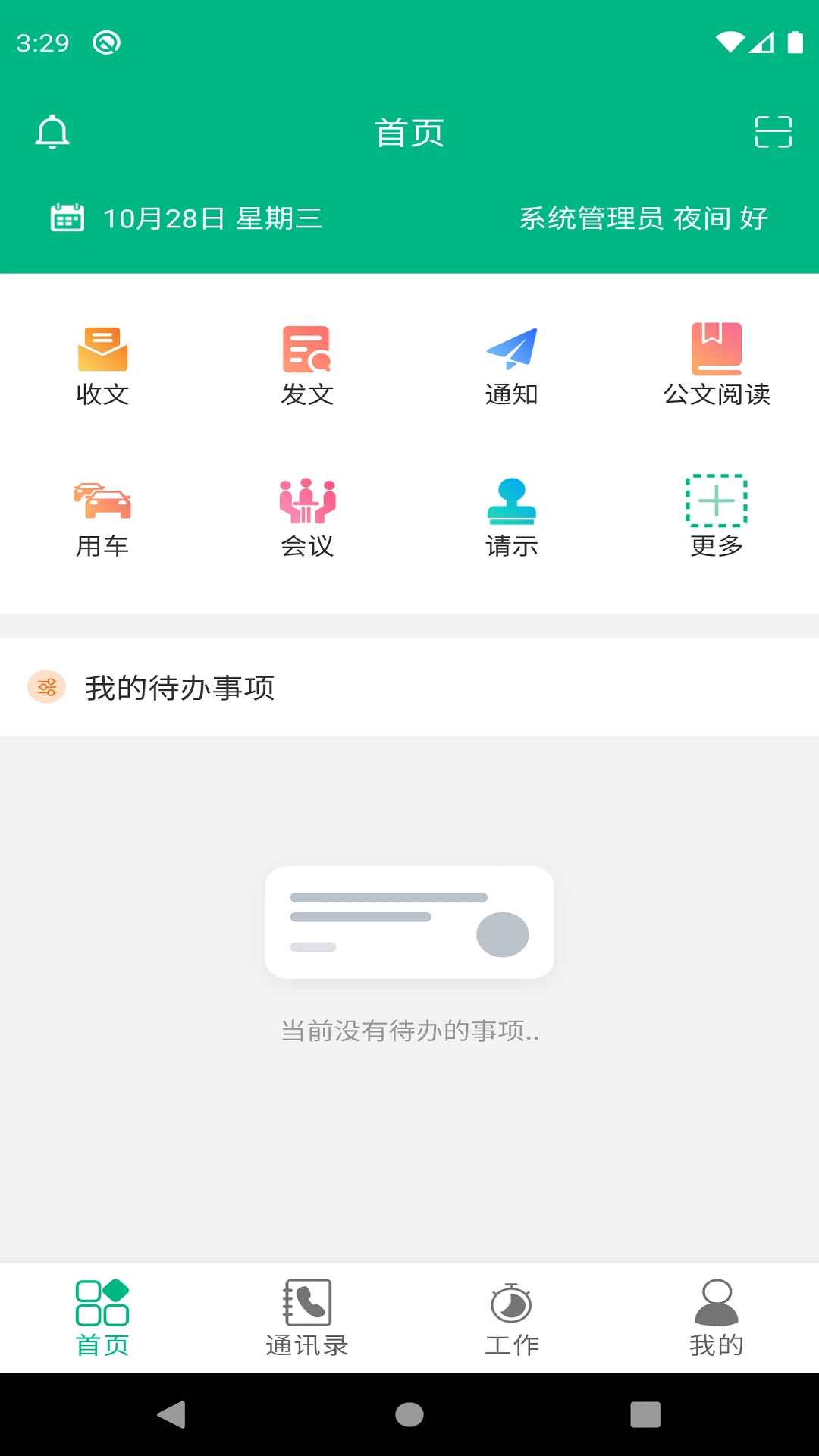819x1456 pixels.
Task: Select the 首页 home tab
Action: (x=102, y=1317)
